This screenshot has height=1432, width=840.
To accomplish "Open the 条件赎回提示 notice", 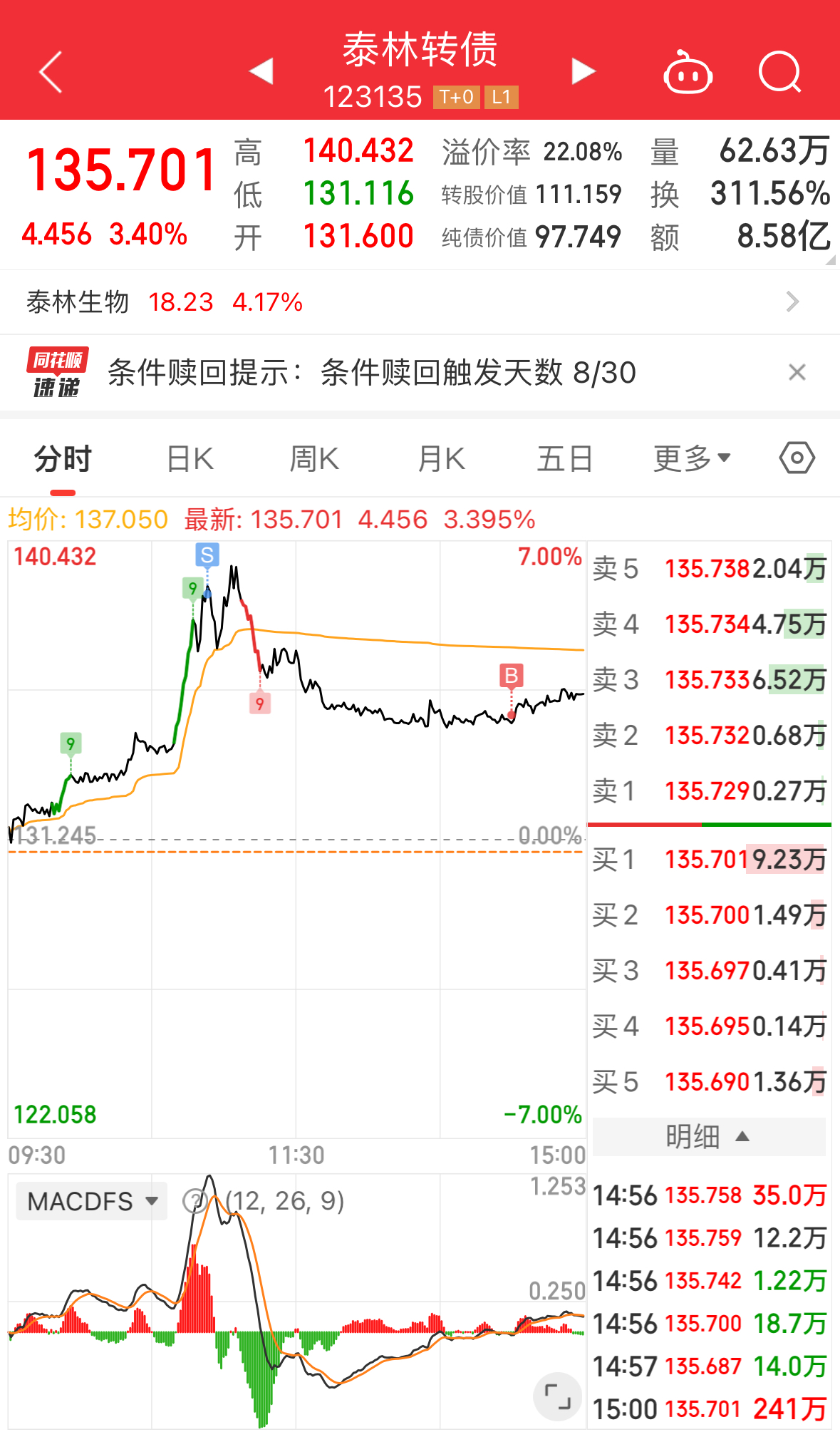I will (x=370, y=373).
